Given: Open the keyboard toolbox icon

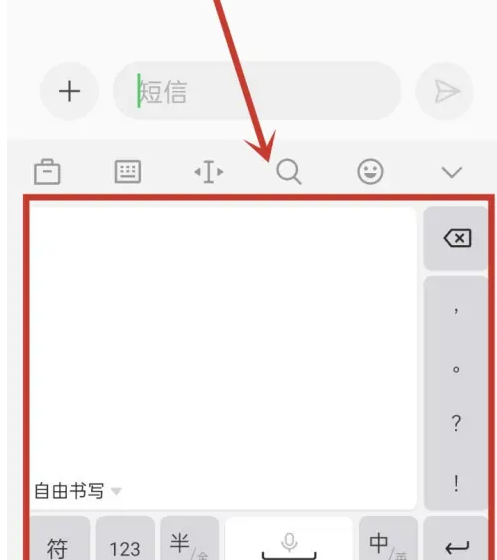Looking at the screenshot, I should pyautogui.click(x=47, y=172).
